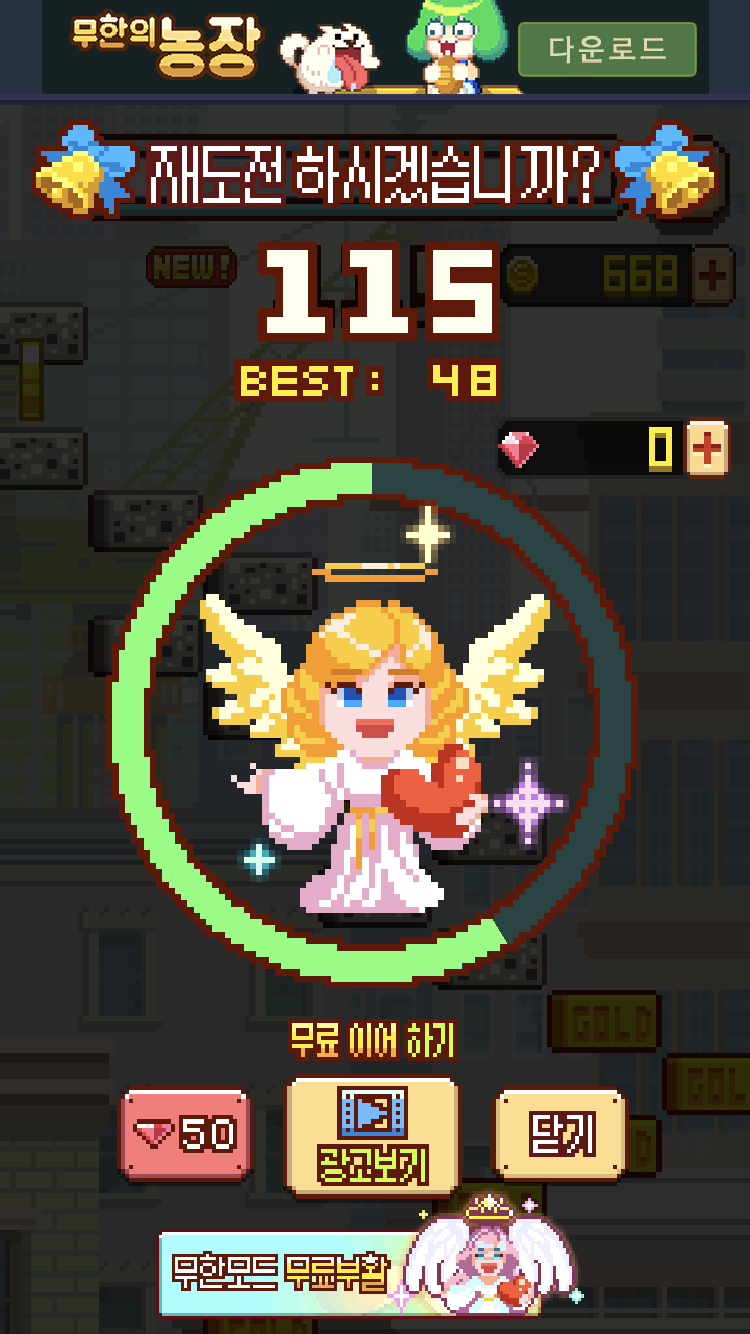This screenshot has width=750, height=1334.
Task: Add more coins with the plus button
Action: [x=711, y=275]
